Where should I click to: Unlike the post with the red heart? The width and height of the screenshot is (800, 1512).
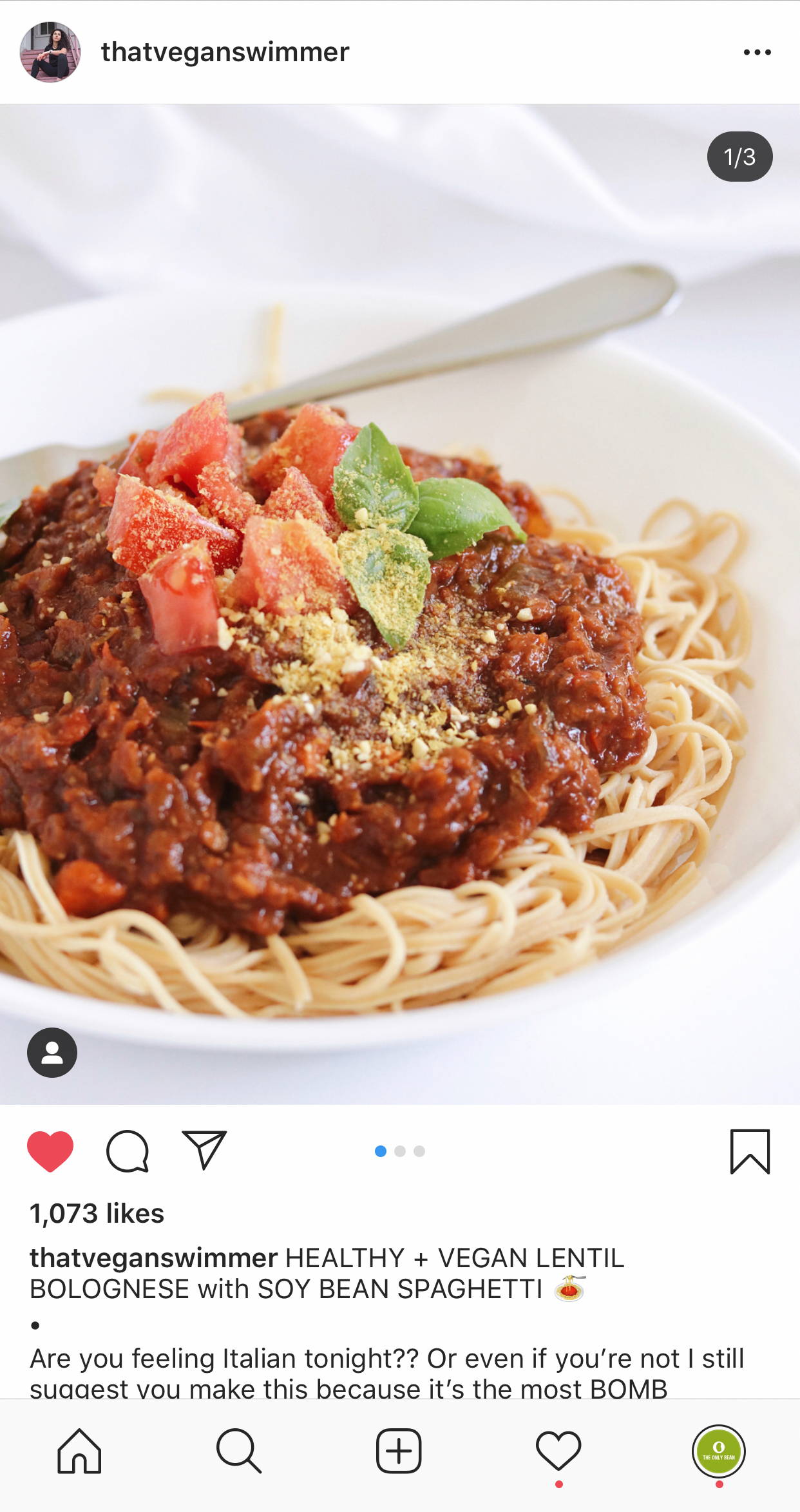pyautogui.click(x=50, y=1151)
